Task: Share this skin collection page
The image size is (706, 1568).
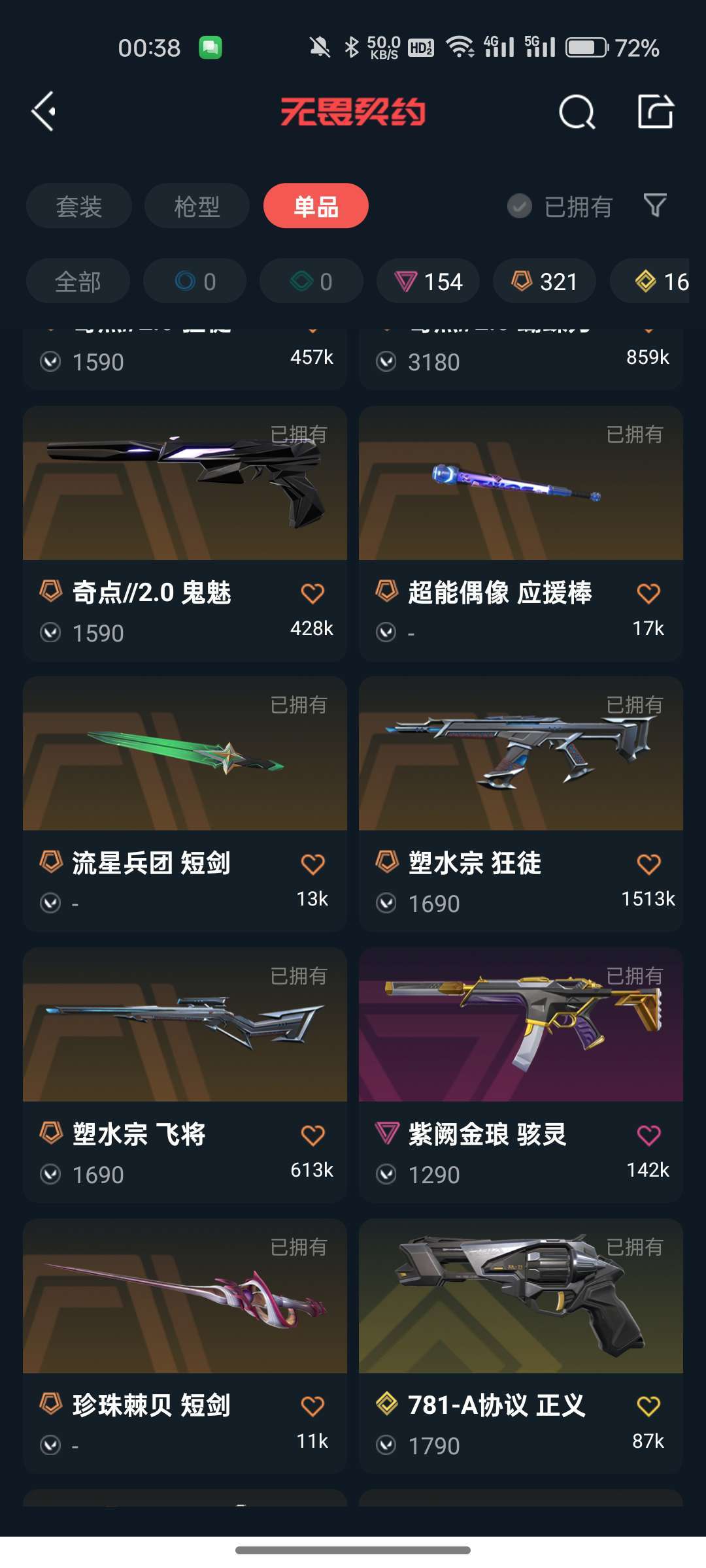Action: click(x=655, y=111)
